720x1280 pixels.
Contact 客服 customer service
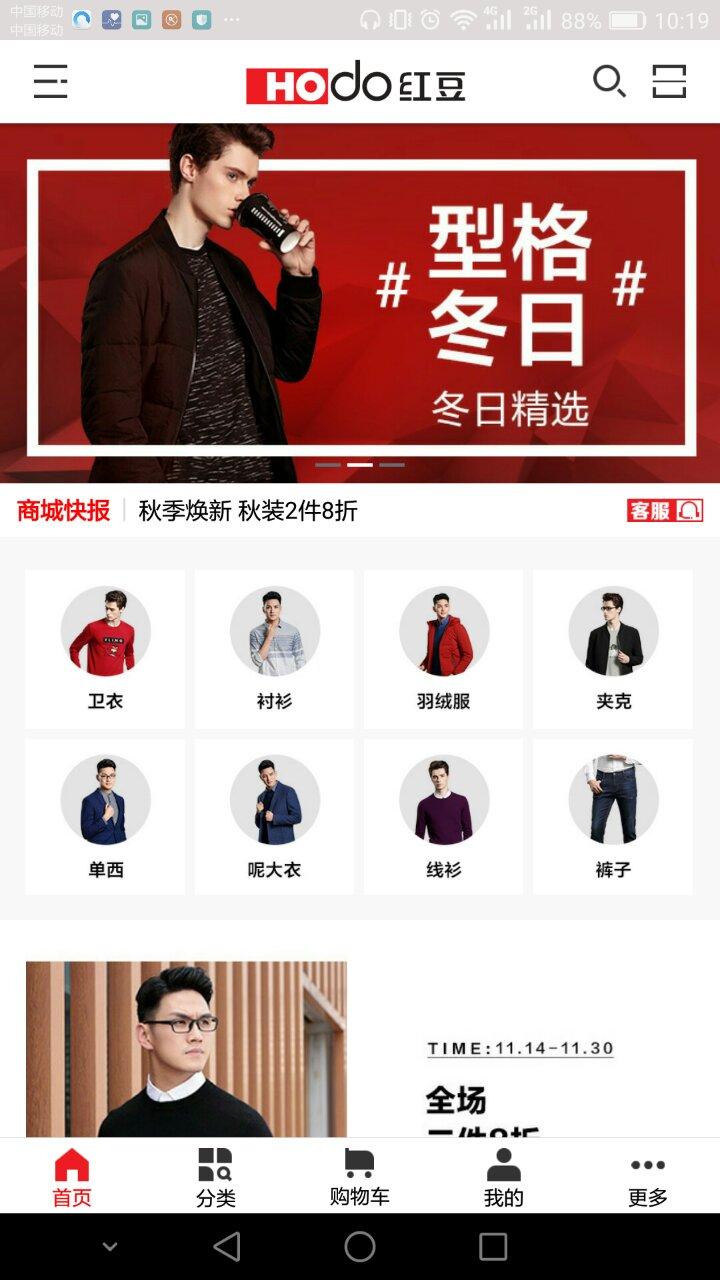tap(665, 510)
